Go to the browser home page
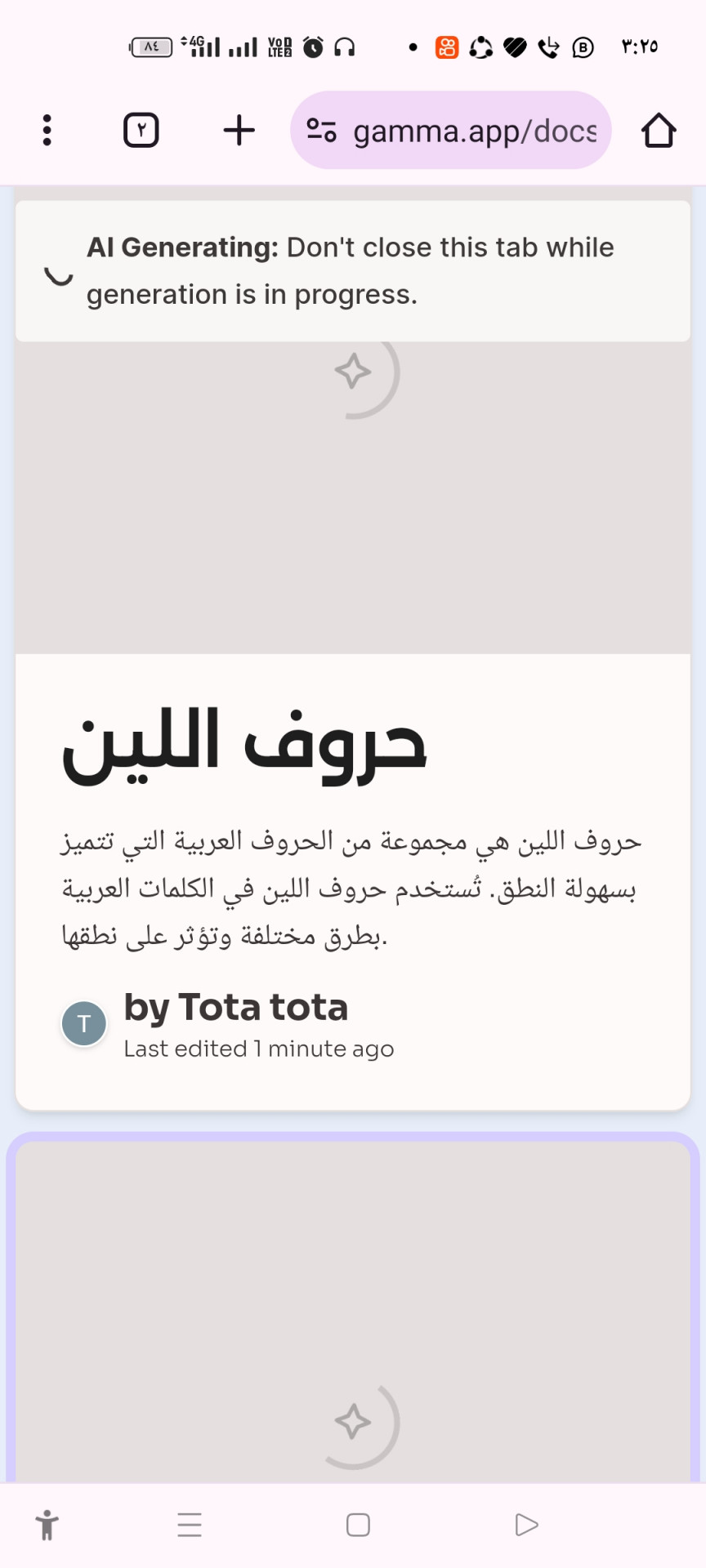This screenshot has height=1568, width=706. coord(658,130)
